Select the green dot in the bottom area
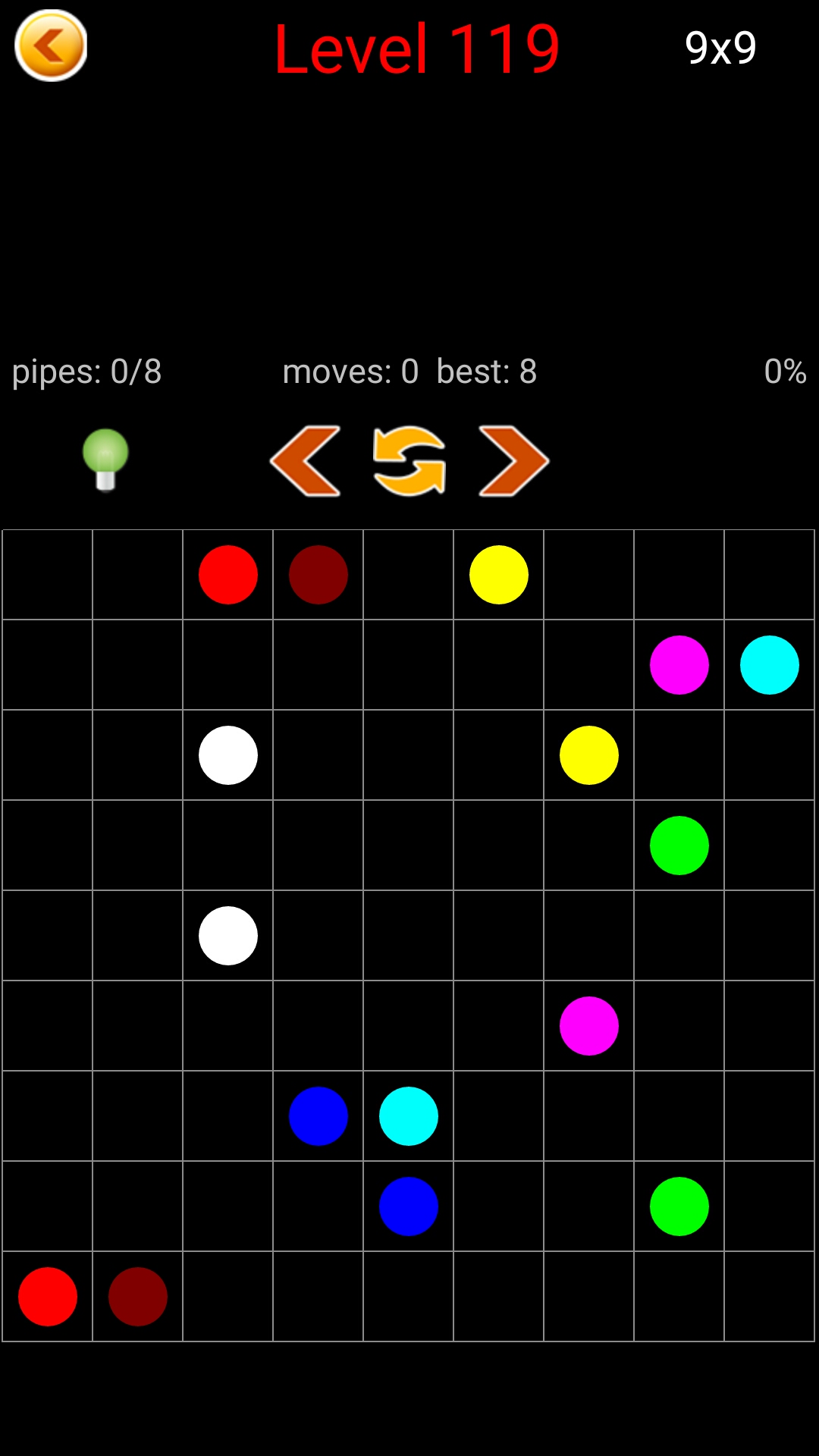 tap(679, 1206)
